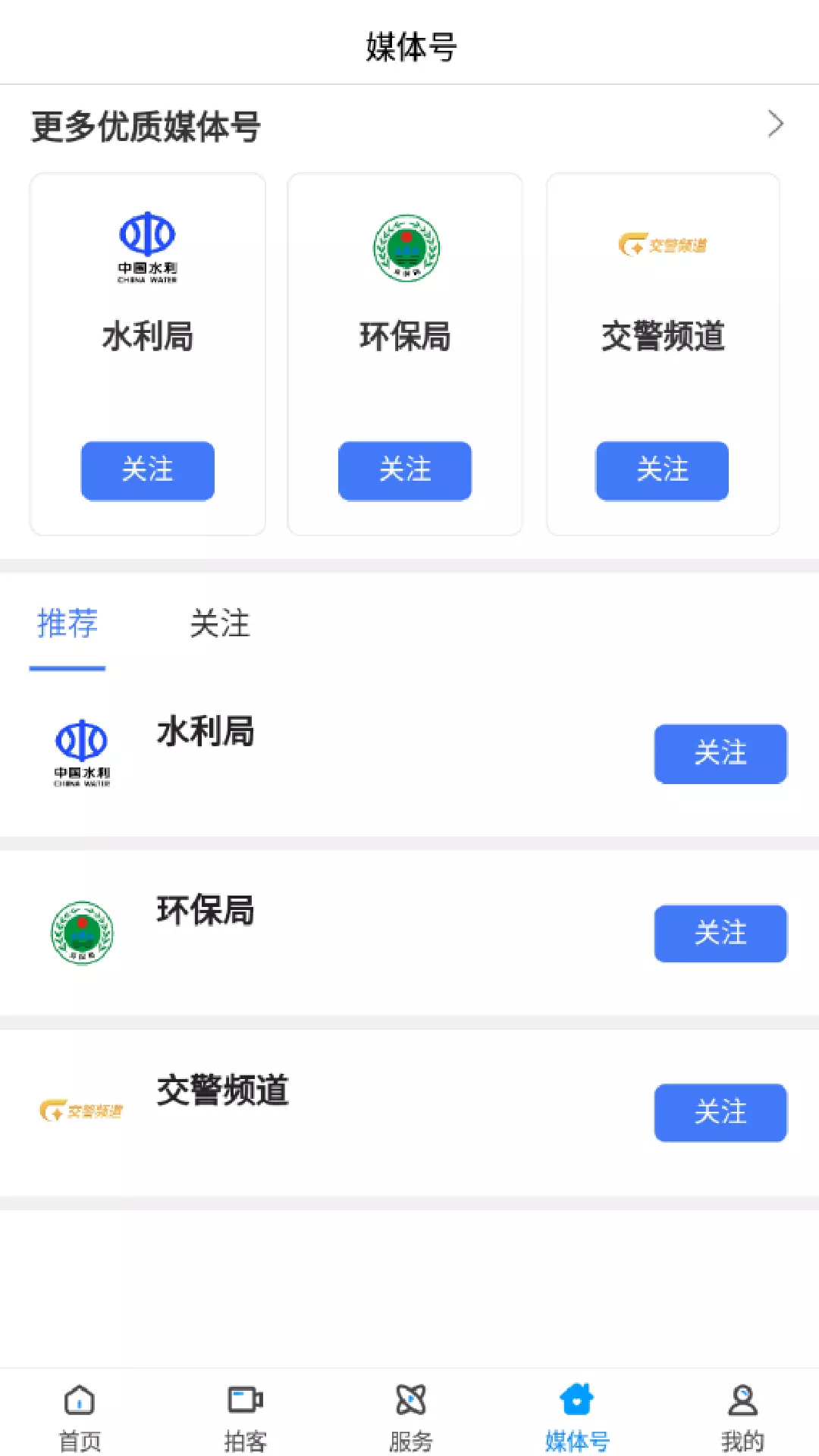Follow 水利局 in the recommended list
The image size is (819, 1456).
(x=720, y=754)
